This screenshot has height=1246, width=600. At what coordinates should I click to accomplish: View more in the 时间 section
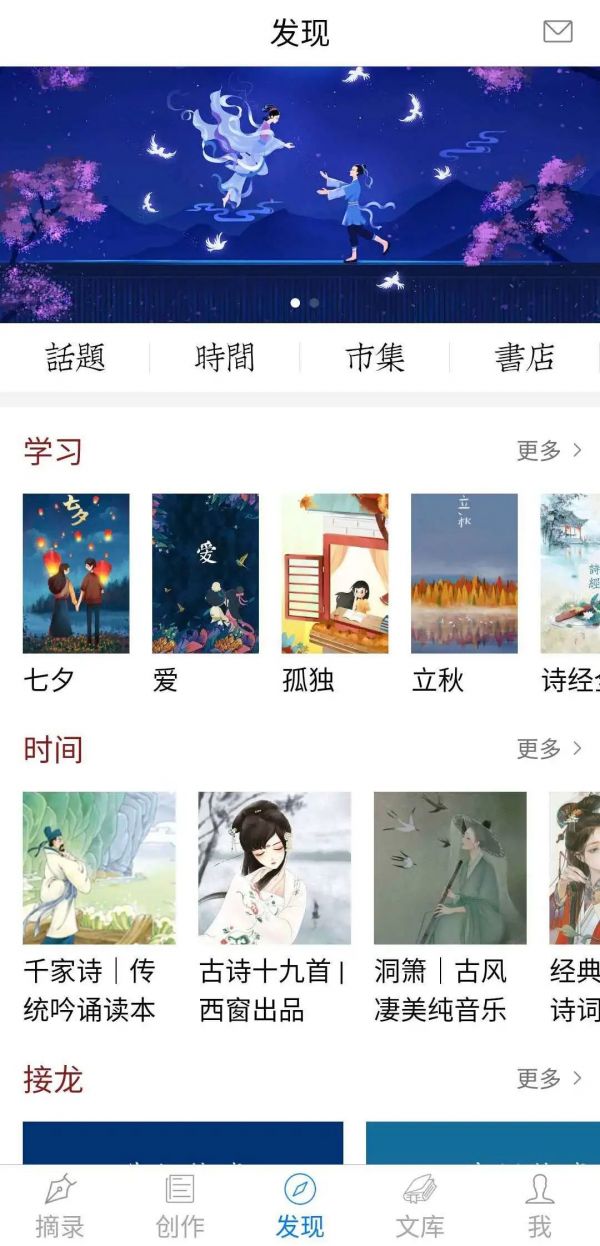coord(548,749)
